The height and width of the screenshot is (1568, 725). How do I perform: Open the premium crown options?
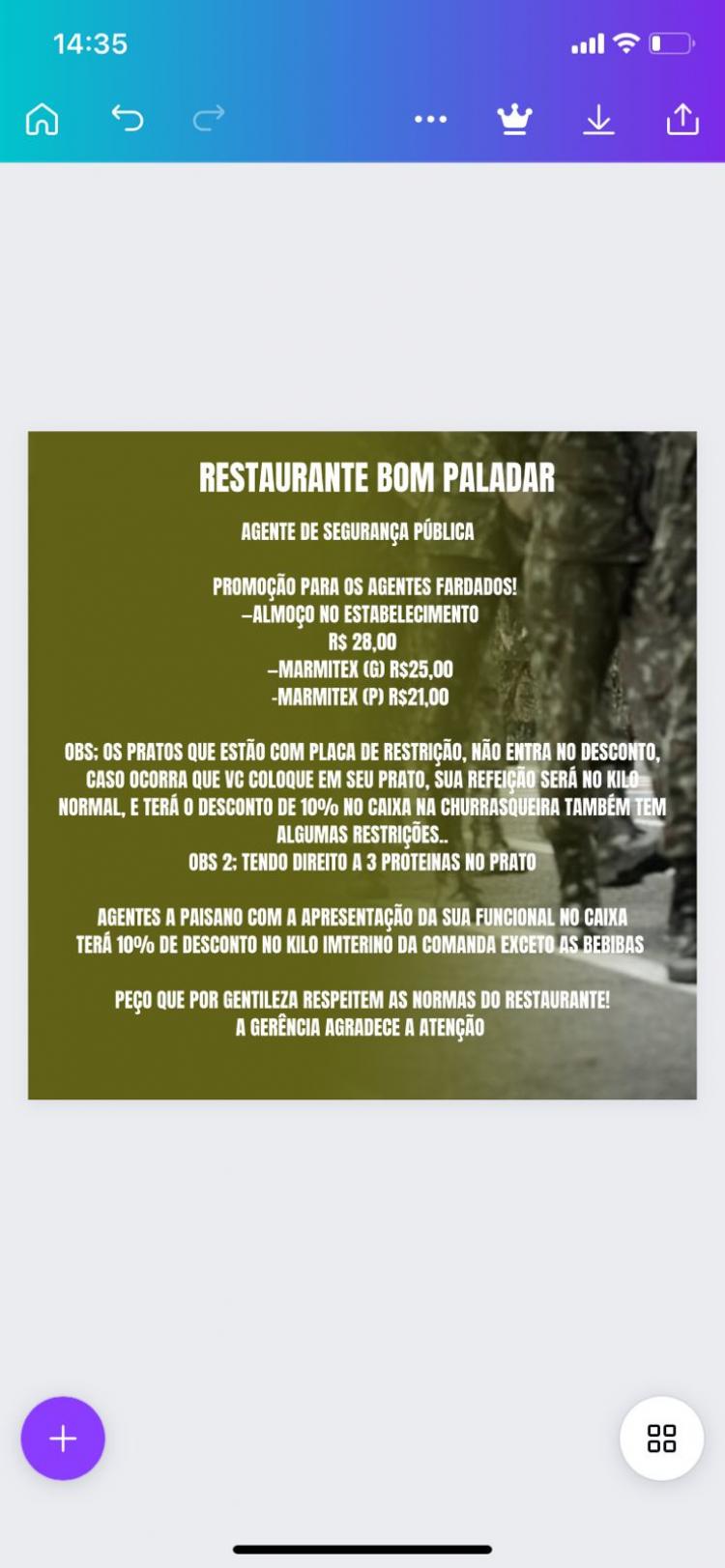point(514,119)
